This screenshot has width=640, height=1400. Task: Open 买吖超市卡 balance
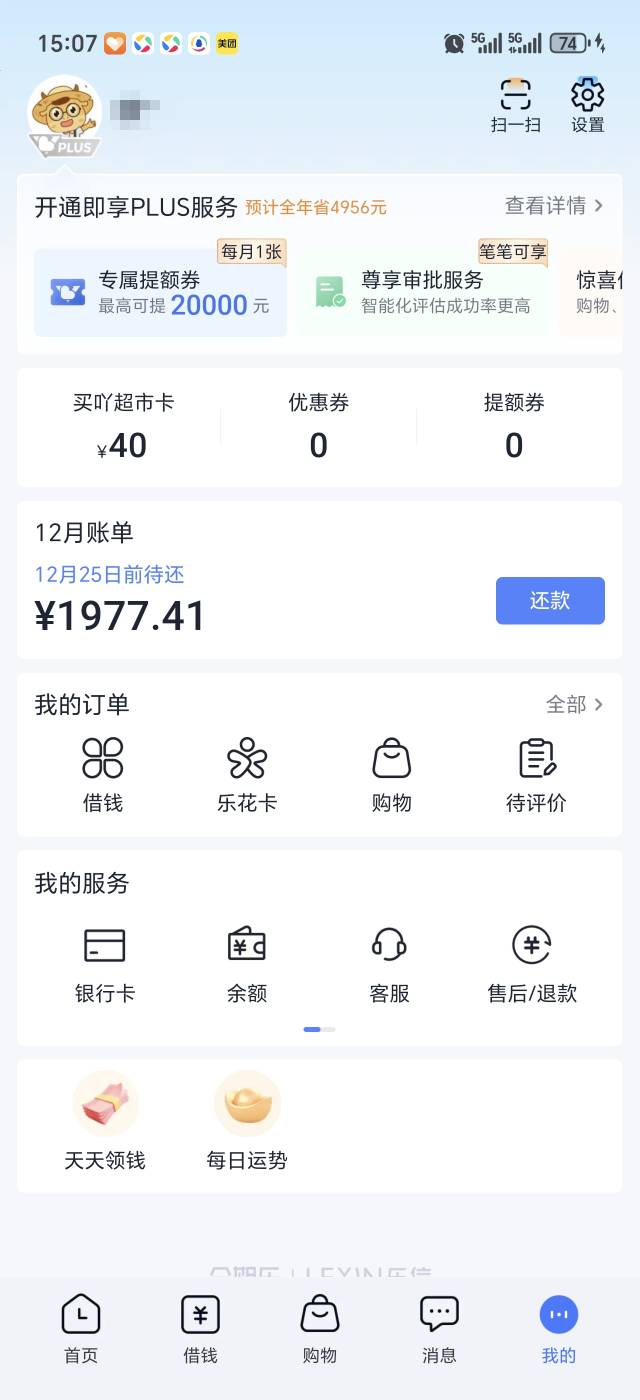click(123, 427)
